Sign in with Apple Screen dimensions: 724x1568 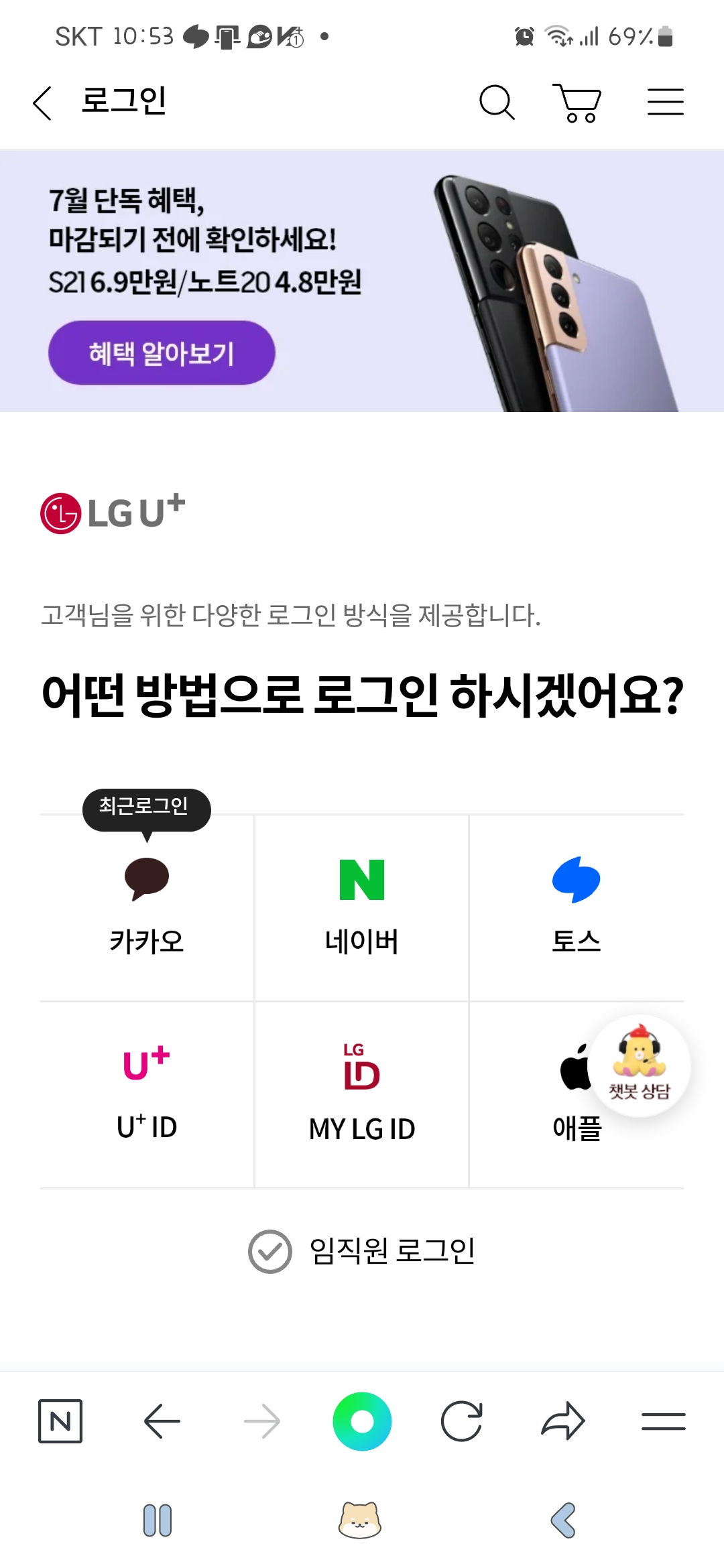[x=573, y=1086]
